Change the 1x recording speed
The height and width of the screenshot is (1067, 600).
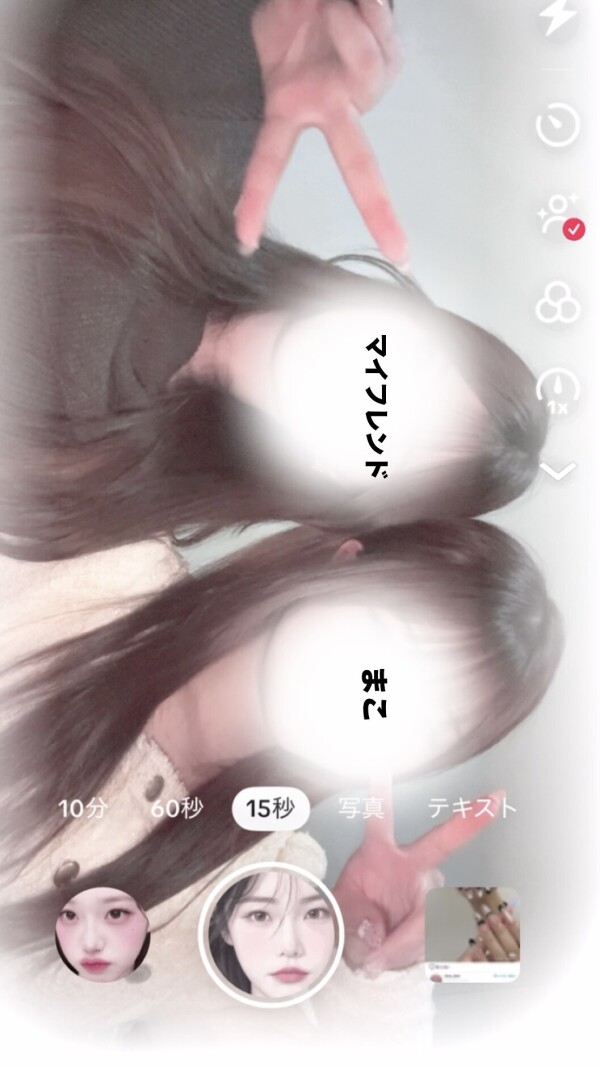(x=558, y=392)
